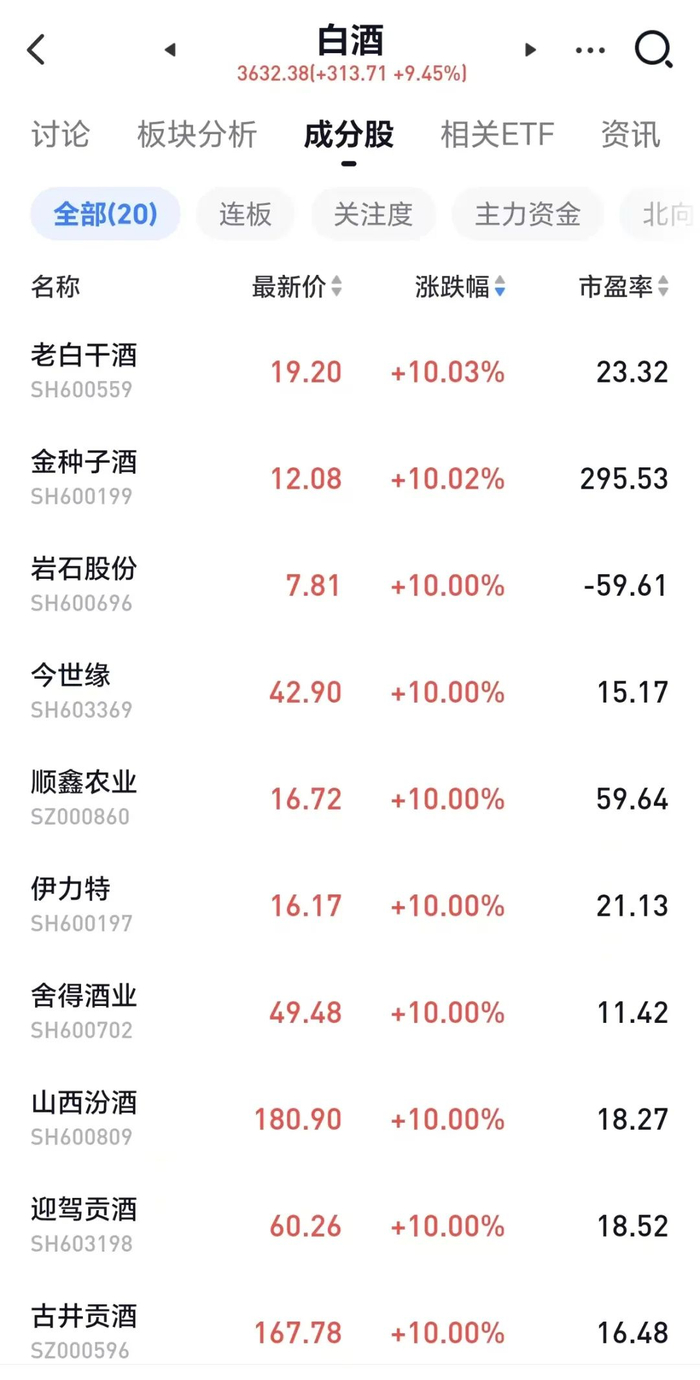
Task: Filter stocks by 关注度
Action: (x=372, y=213)
